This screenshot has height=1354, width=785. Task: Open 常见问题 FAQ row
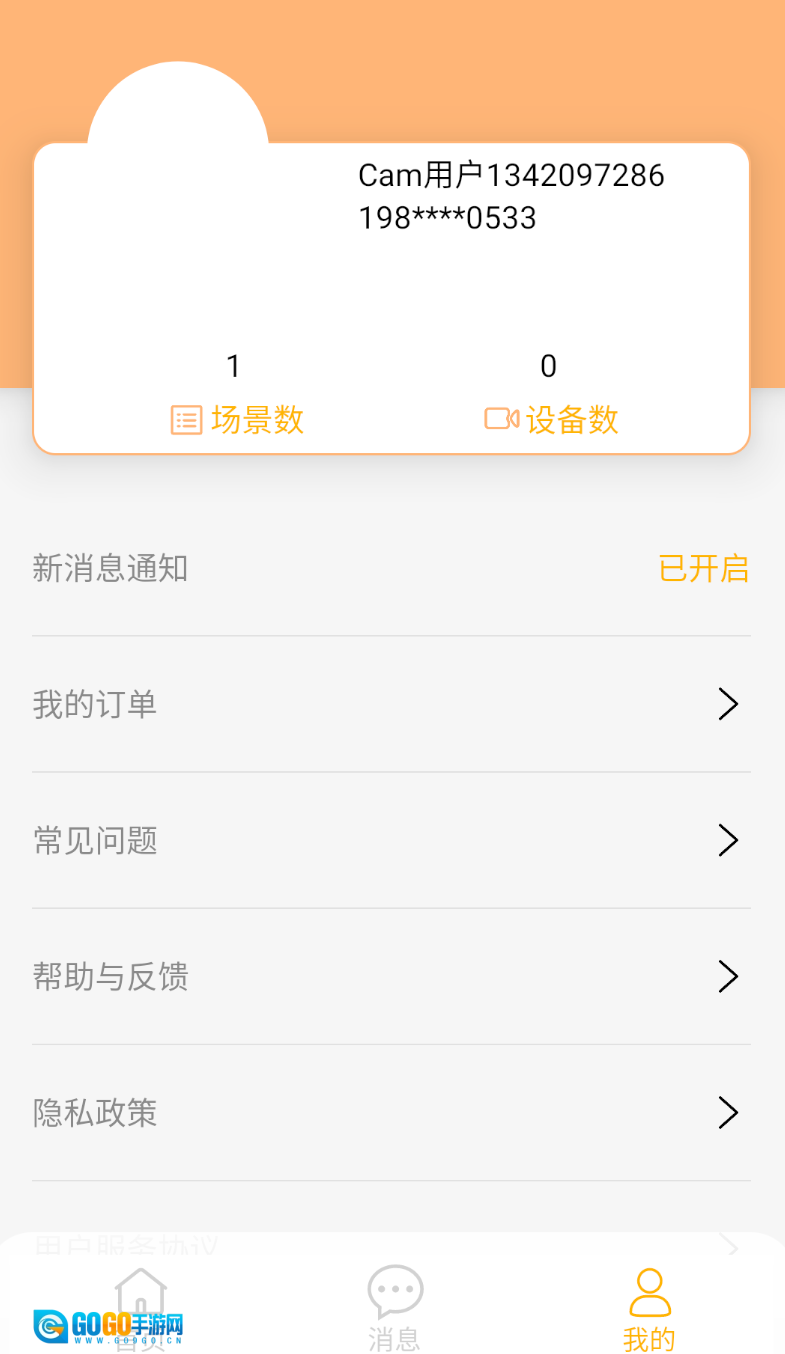(x=391, y=841)
